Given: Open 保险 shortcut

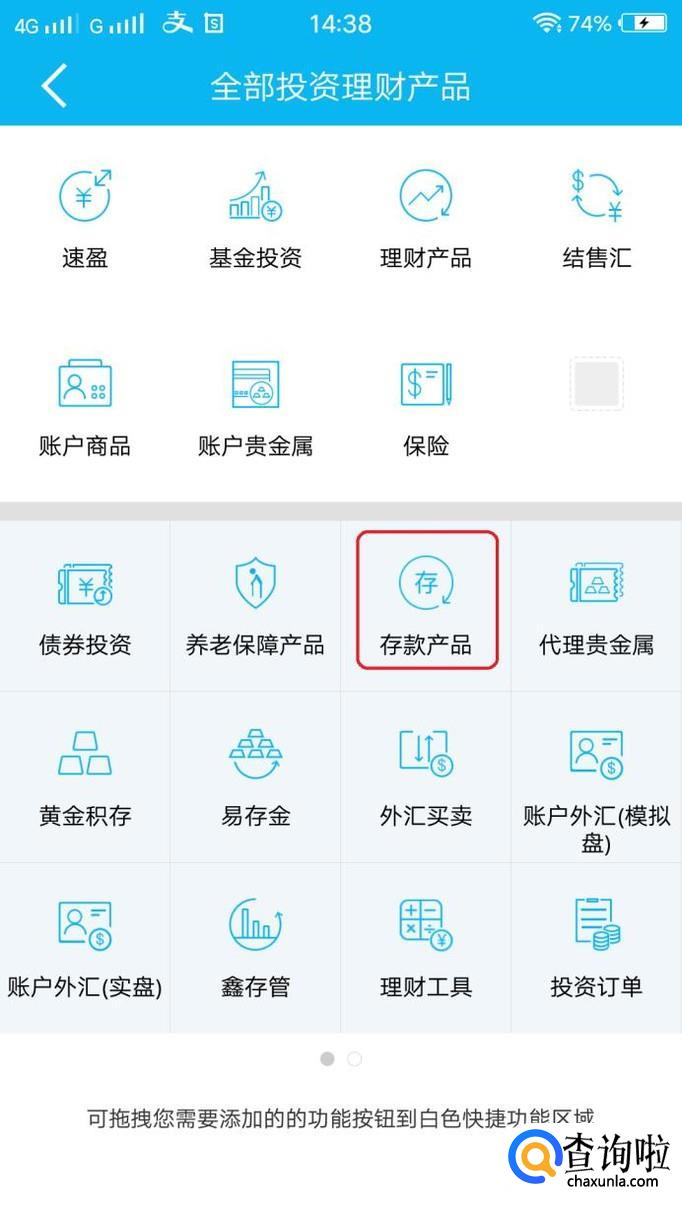Looking at the screenshot, I should pos(426,407).
